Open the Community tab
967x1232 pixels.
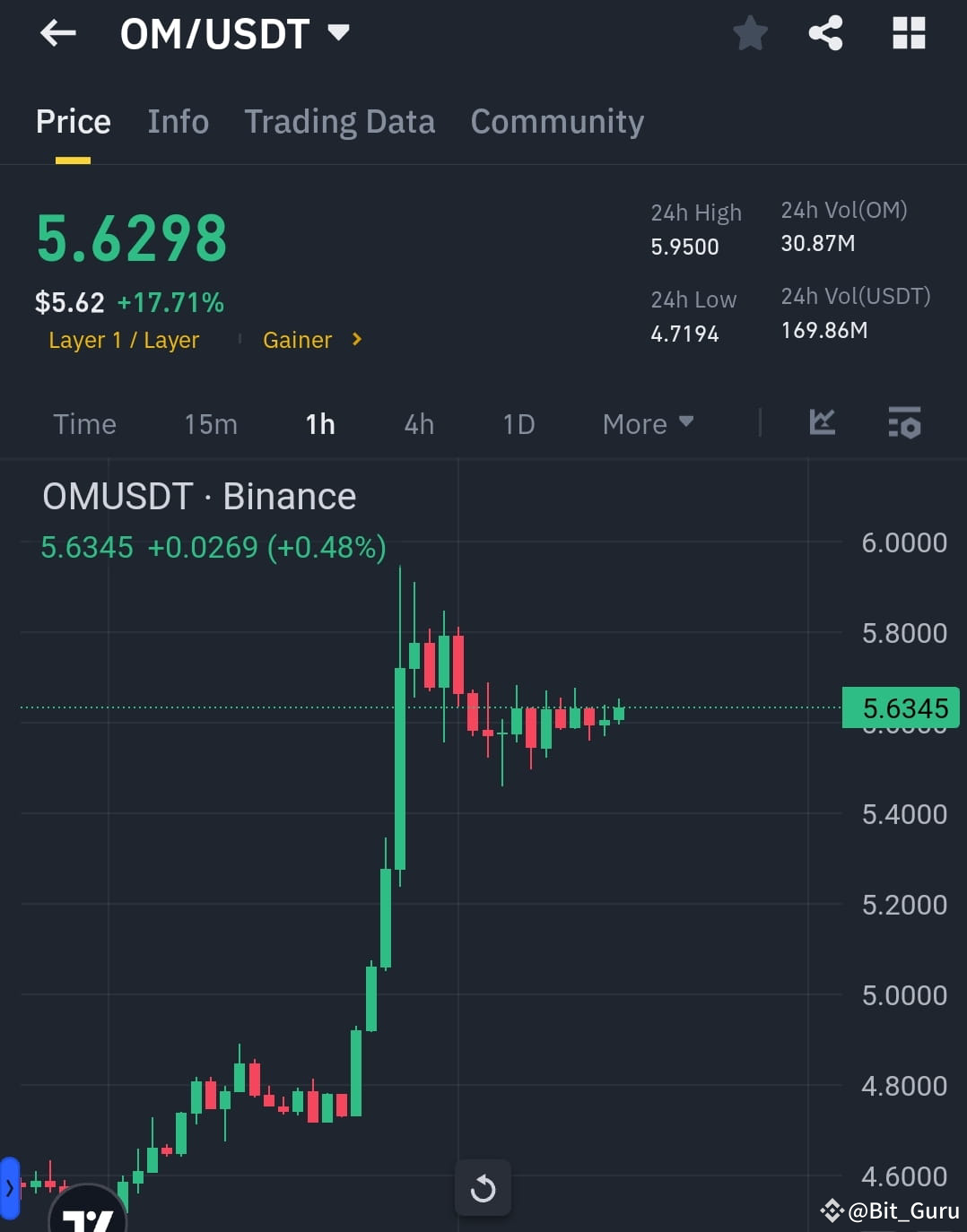[556, 121]
